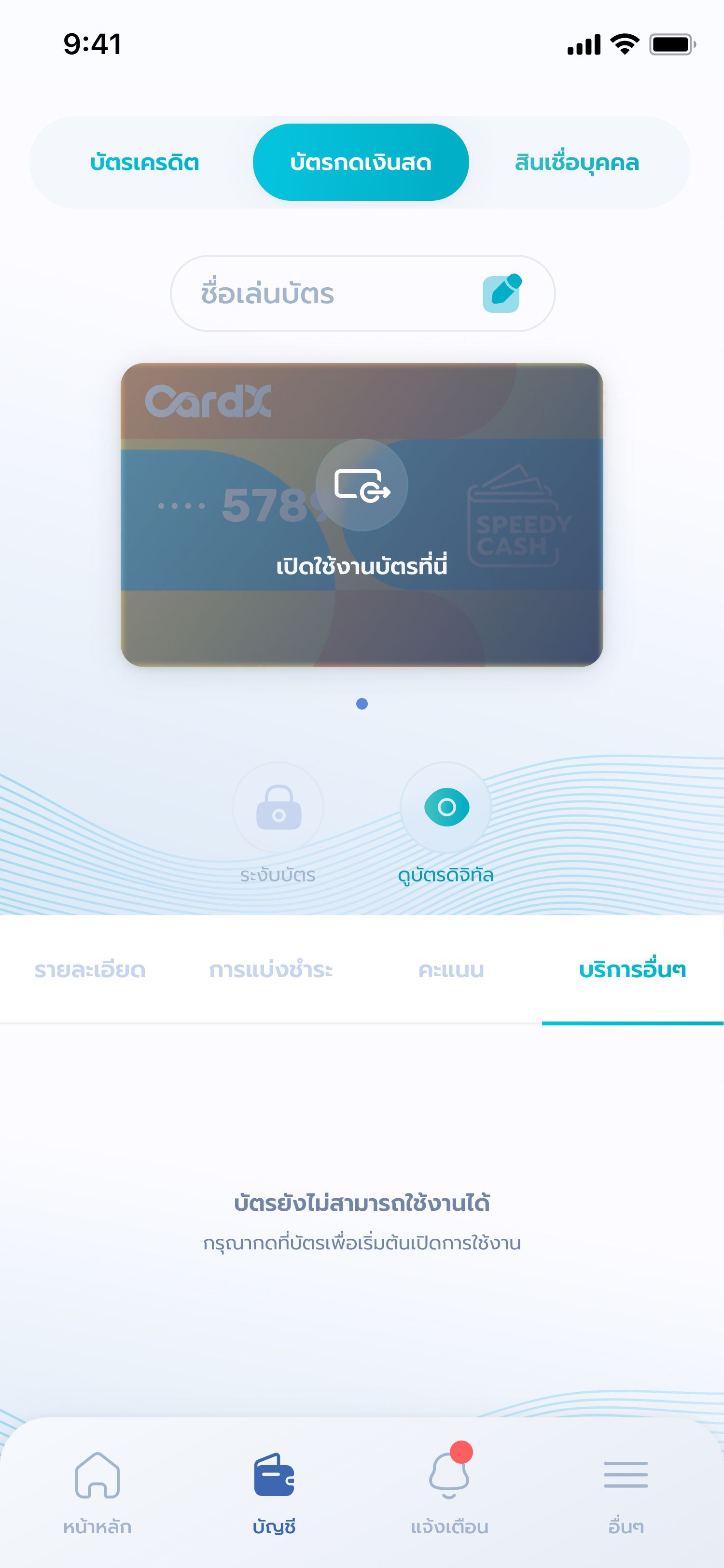Tap เปิดใช้งานบัตรที่นี่ to activate the card
Image resolution: width=724 pixels, height=1568 pixels.
tap(362, 566)
